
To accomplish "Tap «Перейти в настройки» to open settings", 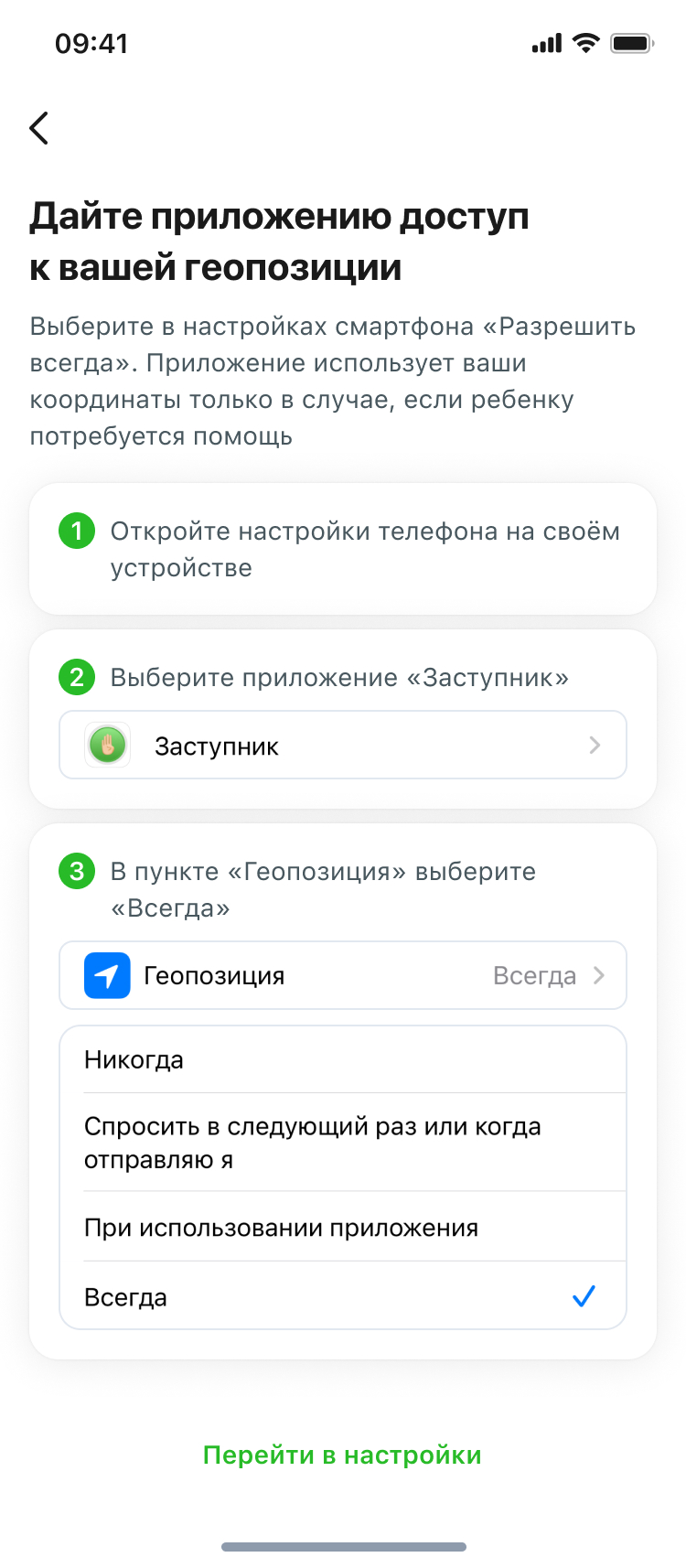I will tap(342, 1455).
